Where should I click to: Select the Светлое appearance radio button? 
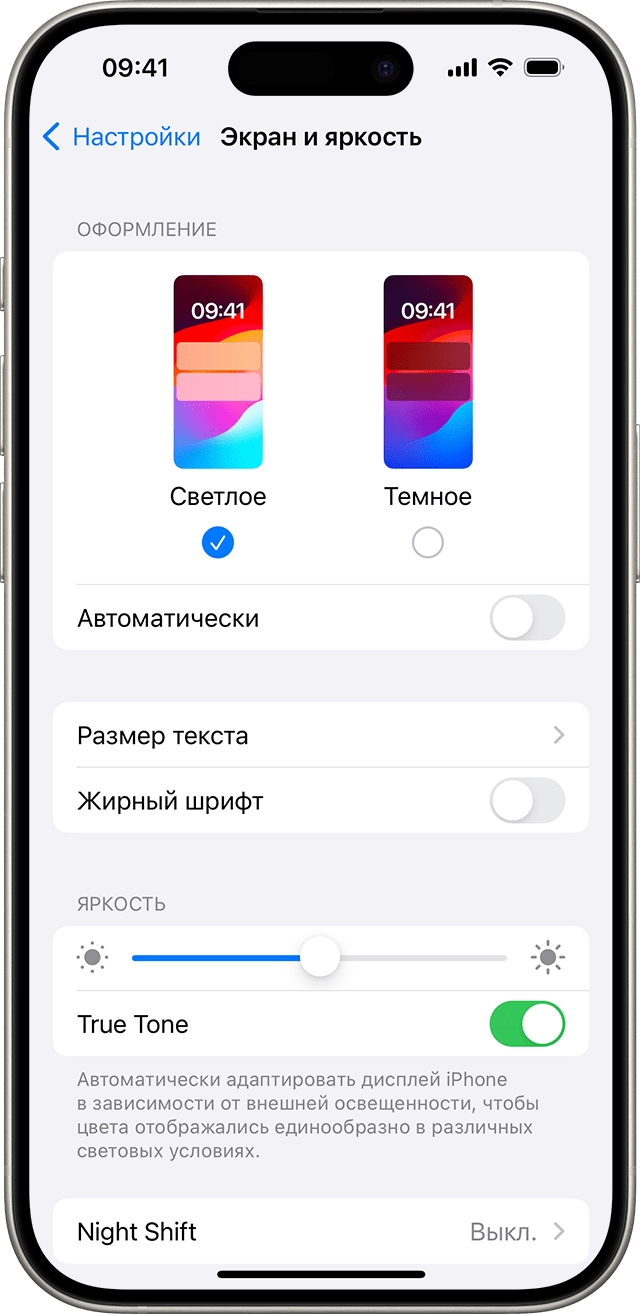[218, 542]
